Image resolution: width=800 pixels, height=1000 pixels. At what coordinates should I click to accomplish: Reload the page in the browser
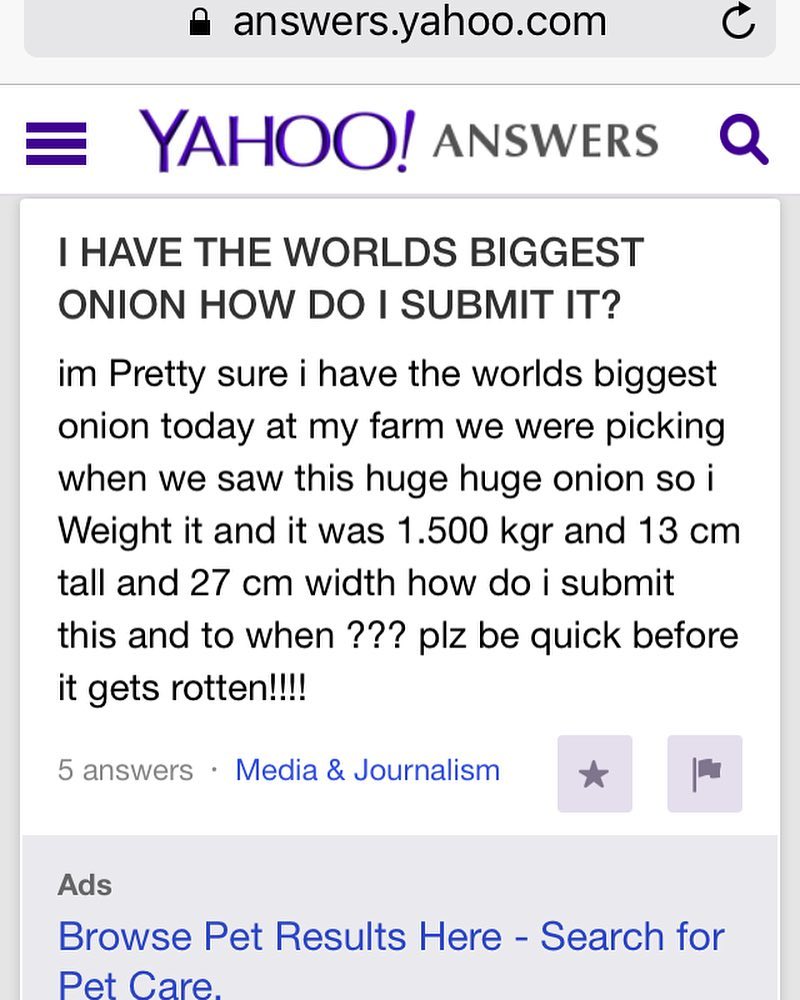(x=738, y=22)
